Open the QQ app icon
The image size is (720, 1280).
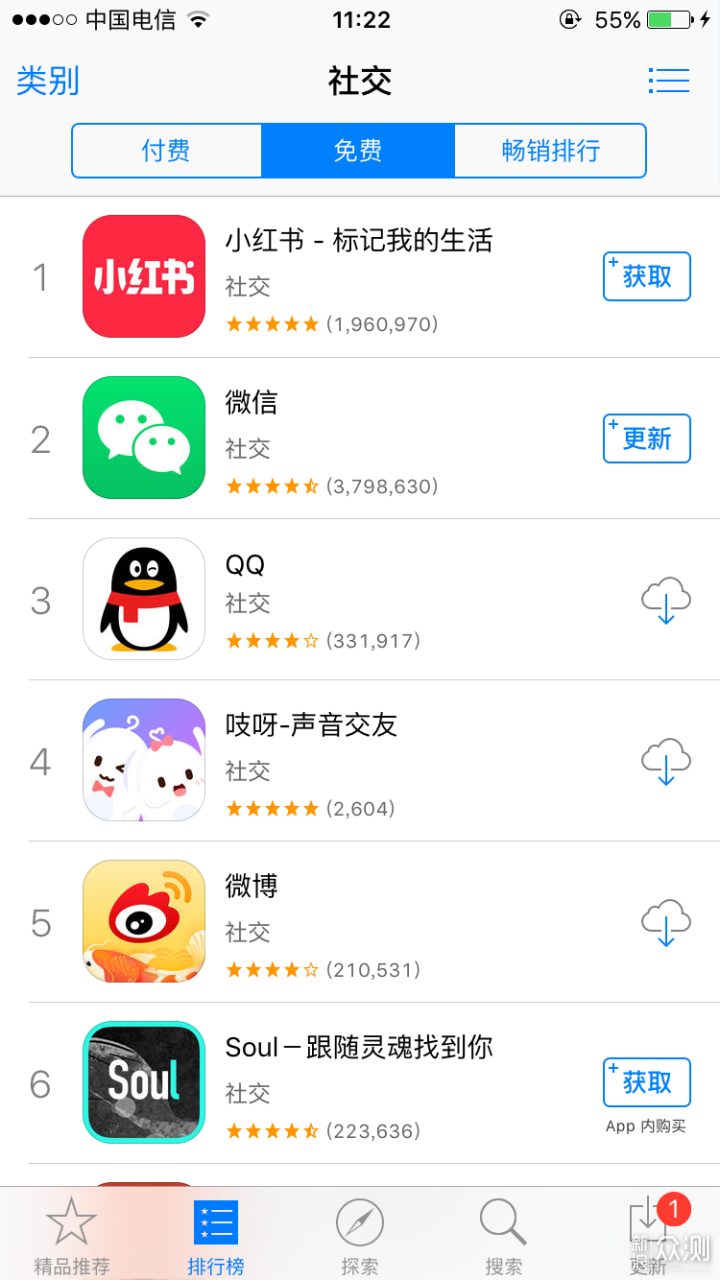[143, 599]
